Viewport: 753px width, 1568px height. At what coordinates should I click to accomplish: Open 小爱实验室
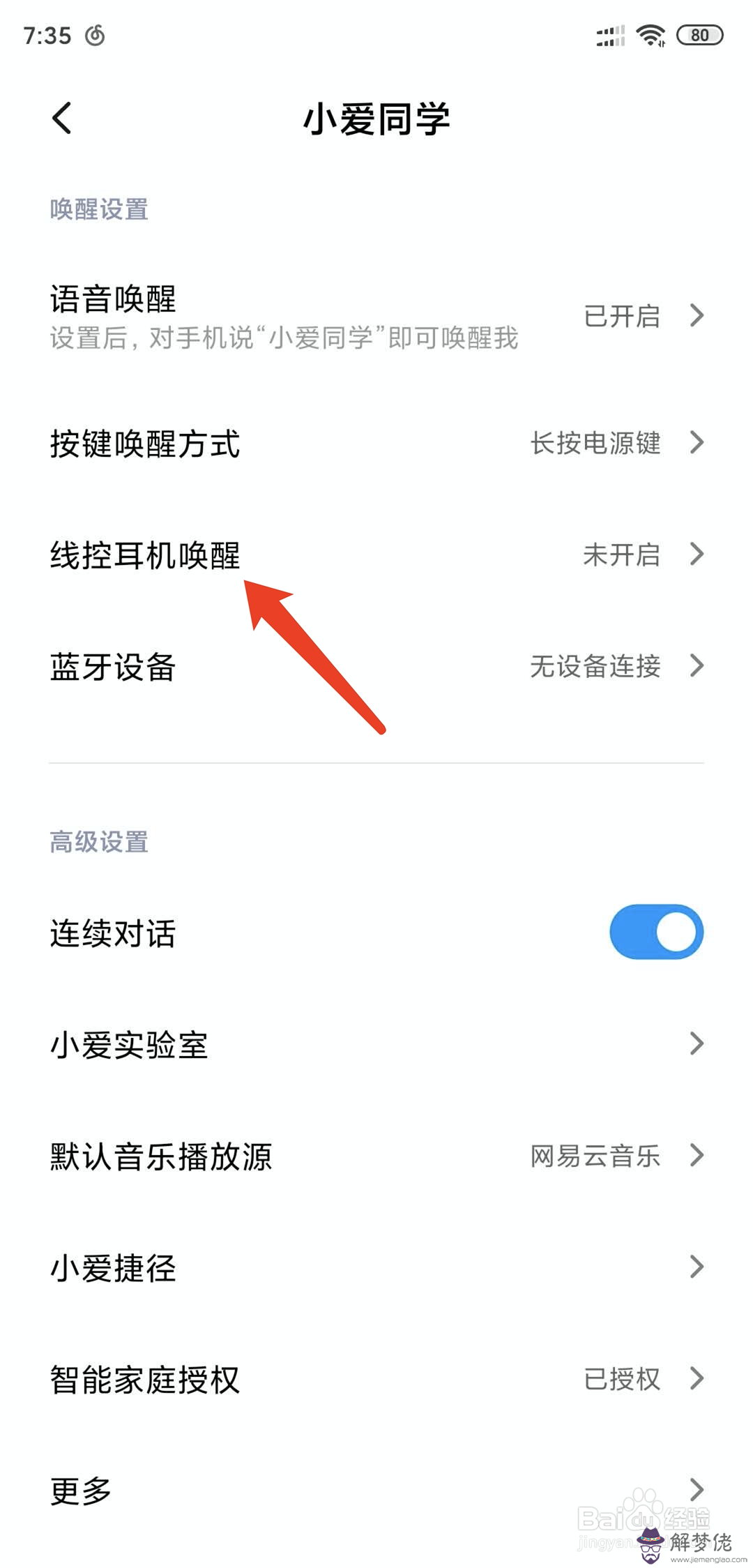(x=376, y=1044)
